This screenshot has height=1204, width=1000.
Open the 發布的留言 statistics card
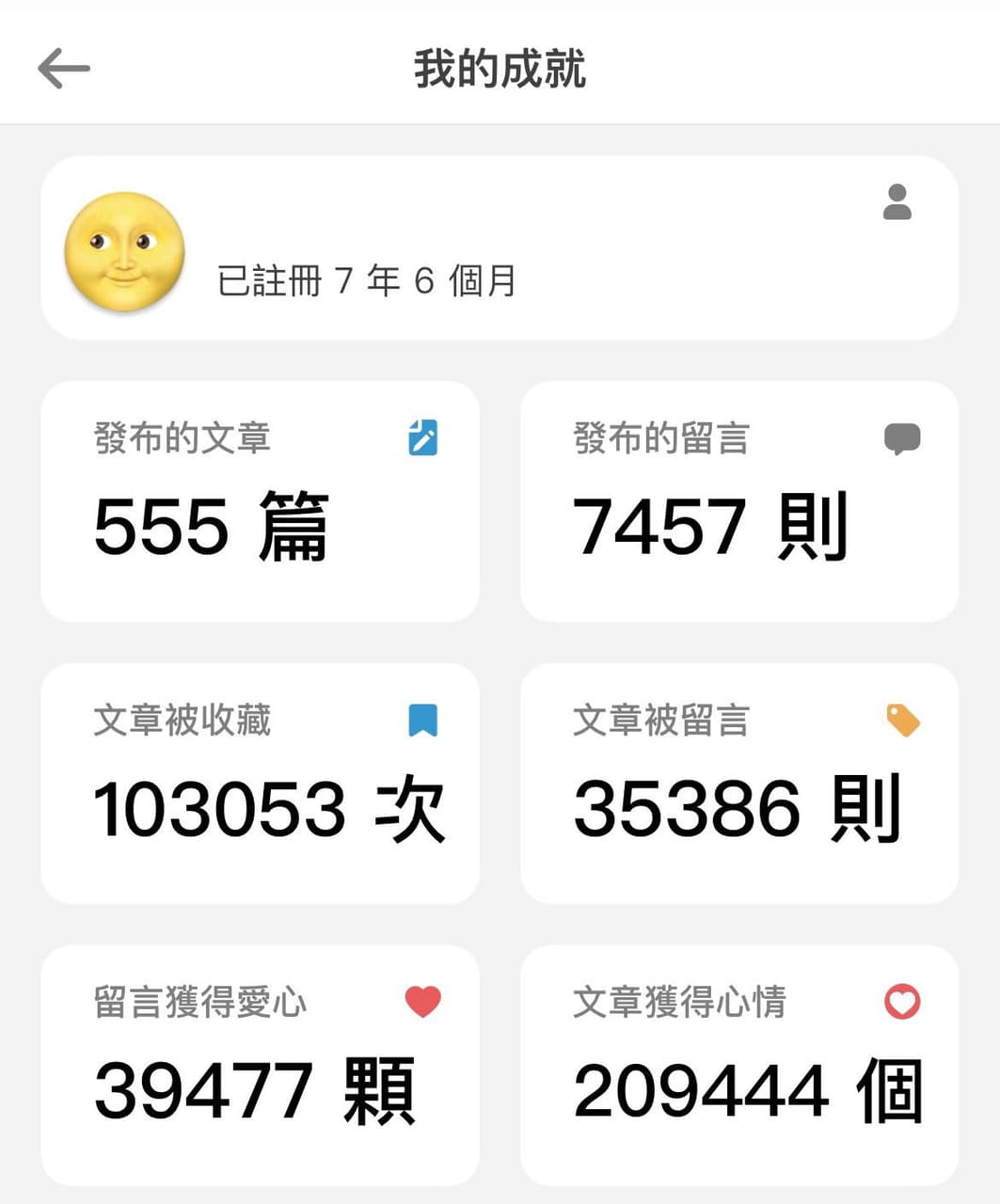tap(739, 499)
